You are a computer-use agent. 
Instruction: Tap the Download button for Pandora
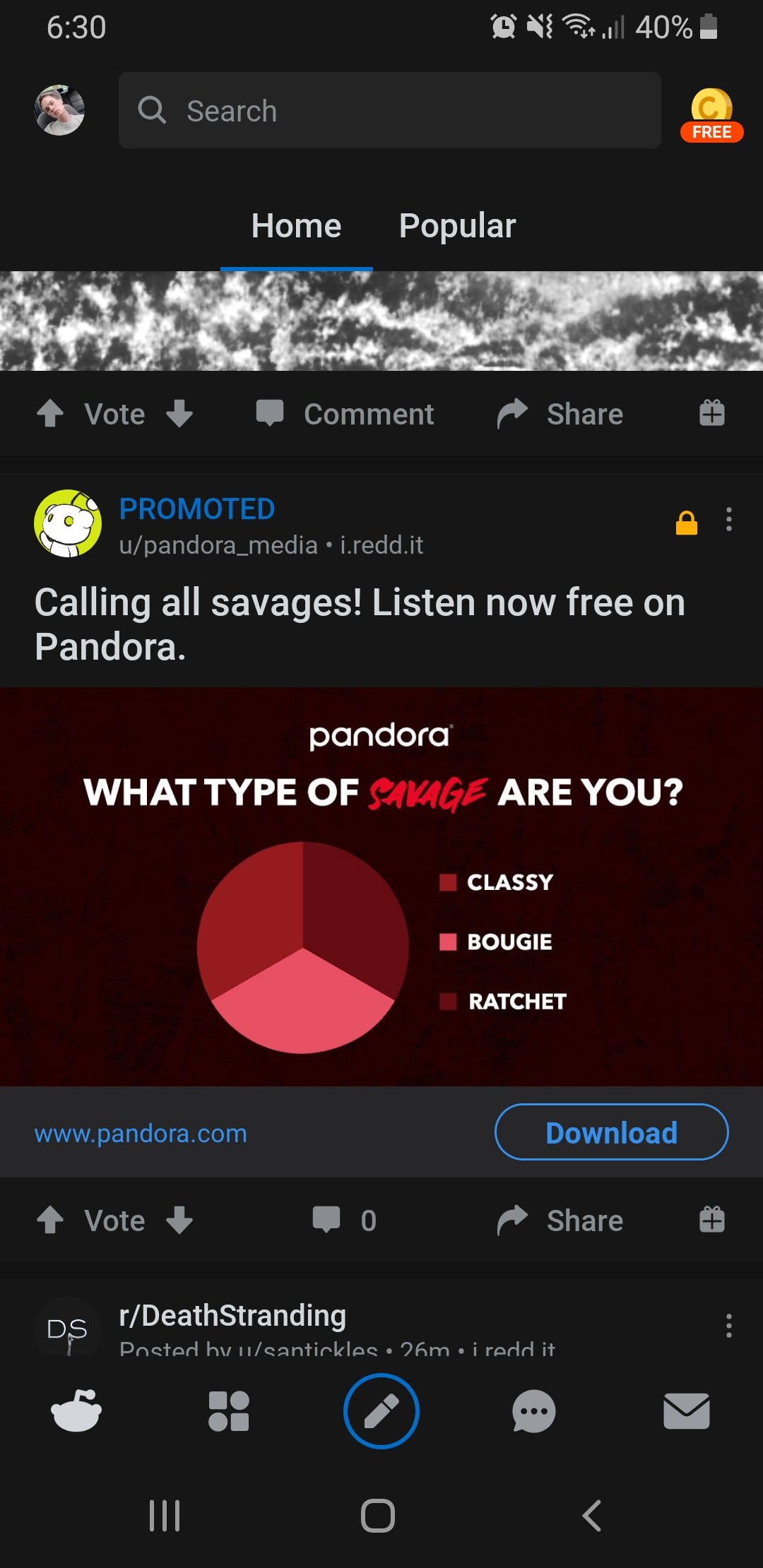[611, 1132]
